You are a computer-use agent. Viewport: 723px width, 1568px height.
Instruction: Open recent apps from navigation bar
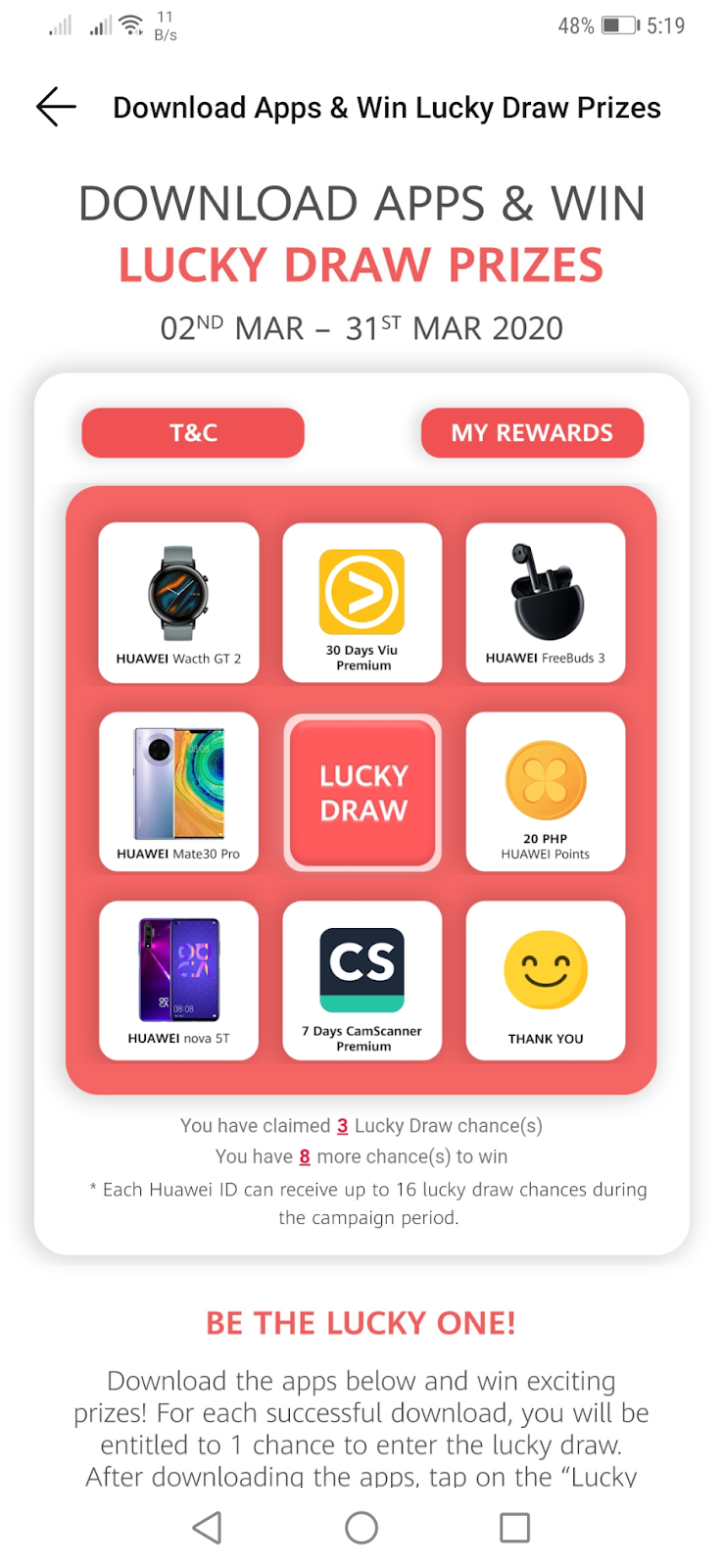click(514, 1527)
